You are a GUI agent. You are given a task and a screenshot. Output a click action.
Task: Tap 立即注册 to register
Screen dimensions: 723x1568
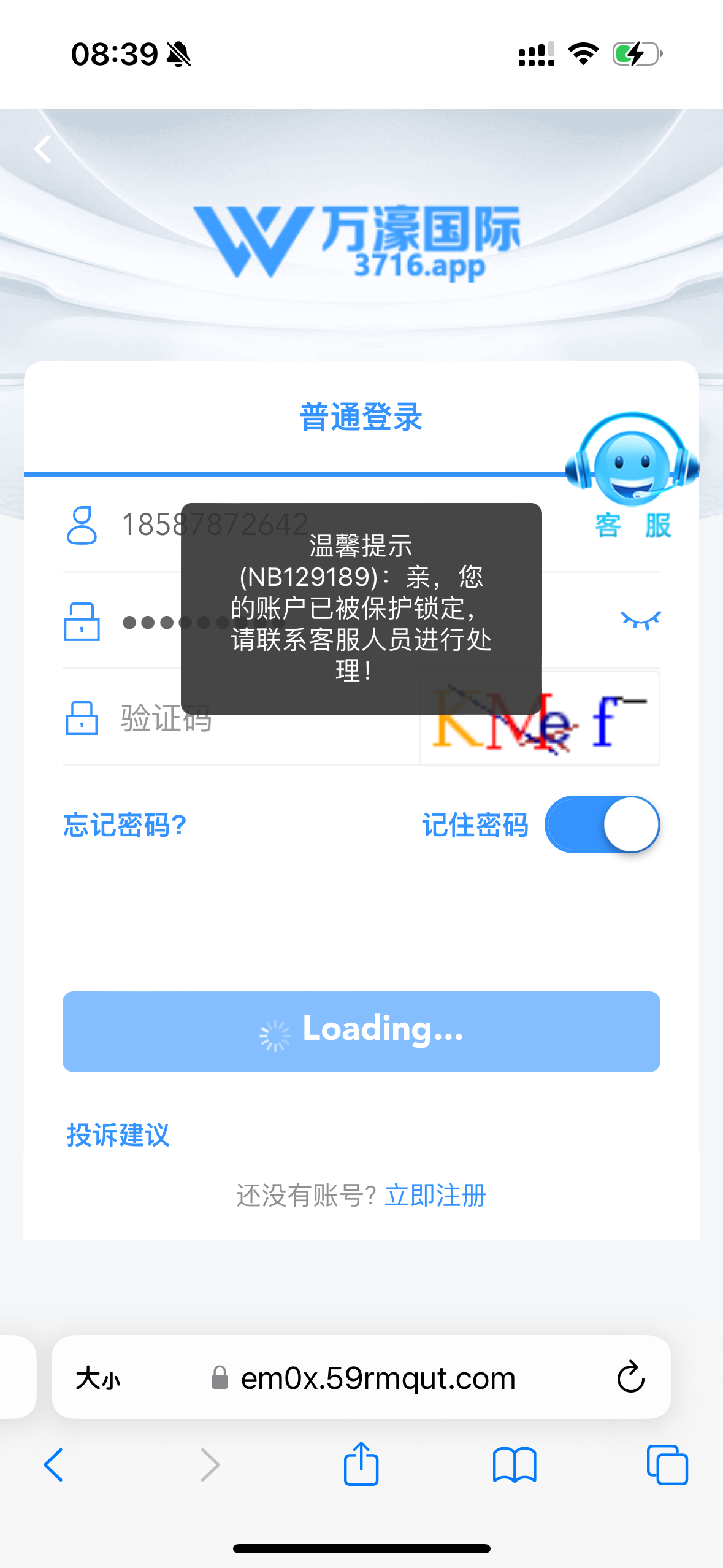435,1196
